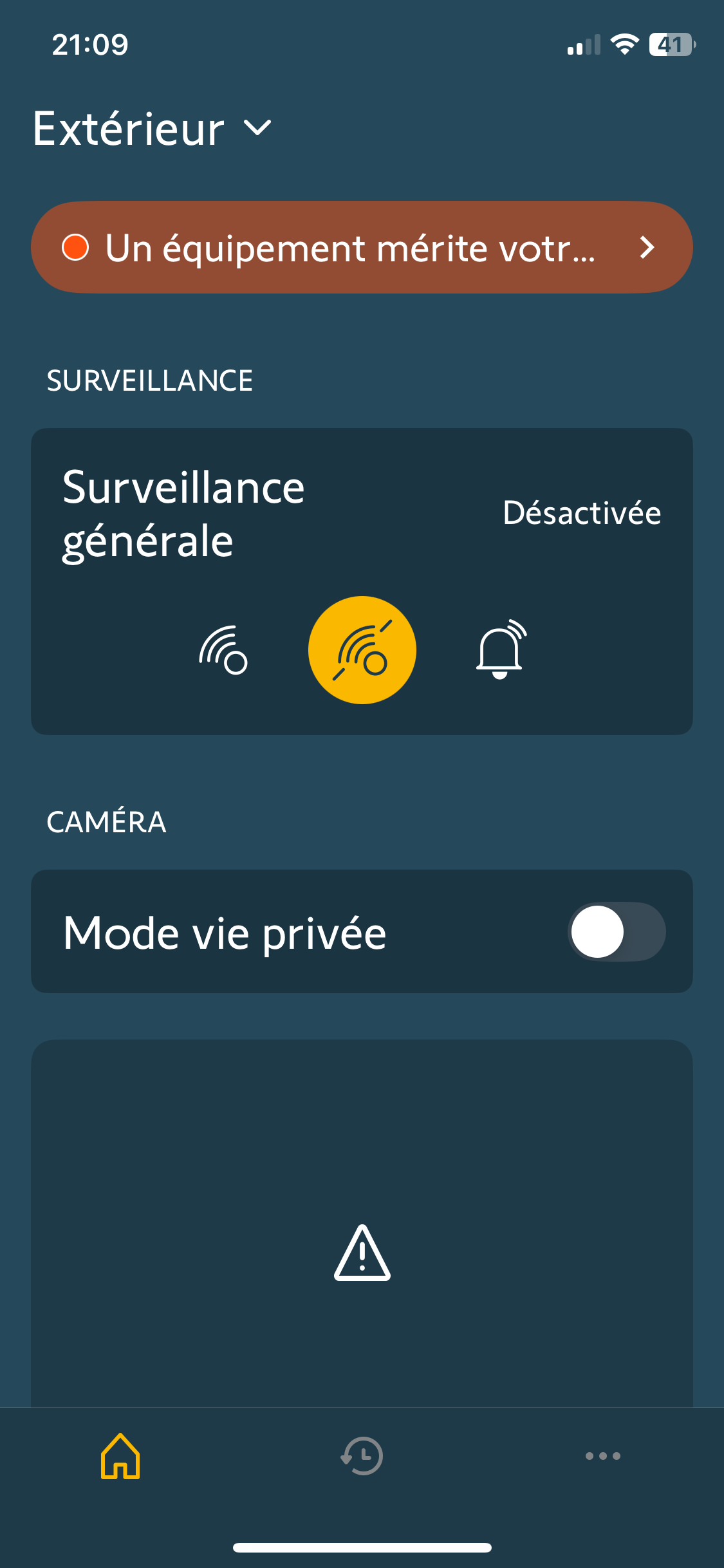Select the disabled surveillance mode icon
The width and height of the screenshot is (724, 1568).
[362, 650]
